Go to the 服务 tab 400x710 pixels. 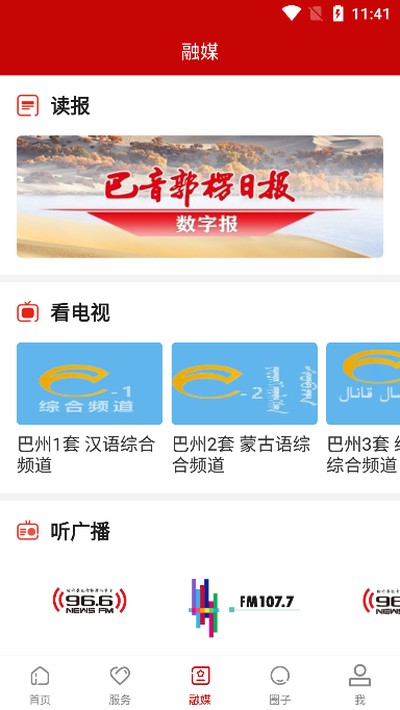coord(120,685)
